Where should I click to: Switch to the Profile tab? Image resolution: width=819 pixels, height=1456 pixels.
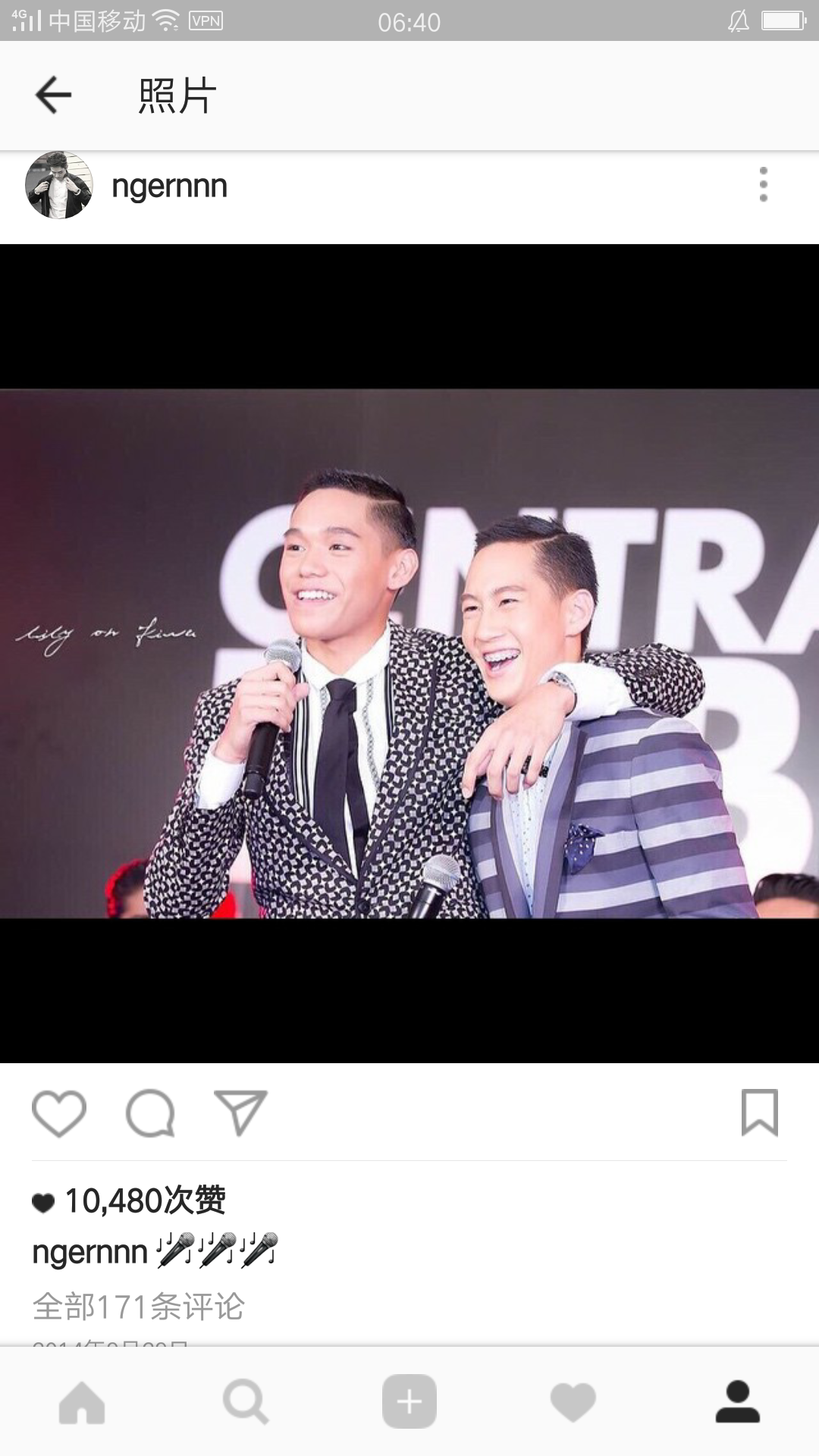point(737,1401)
